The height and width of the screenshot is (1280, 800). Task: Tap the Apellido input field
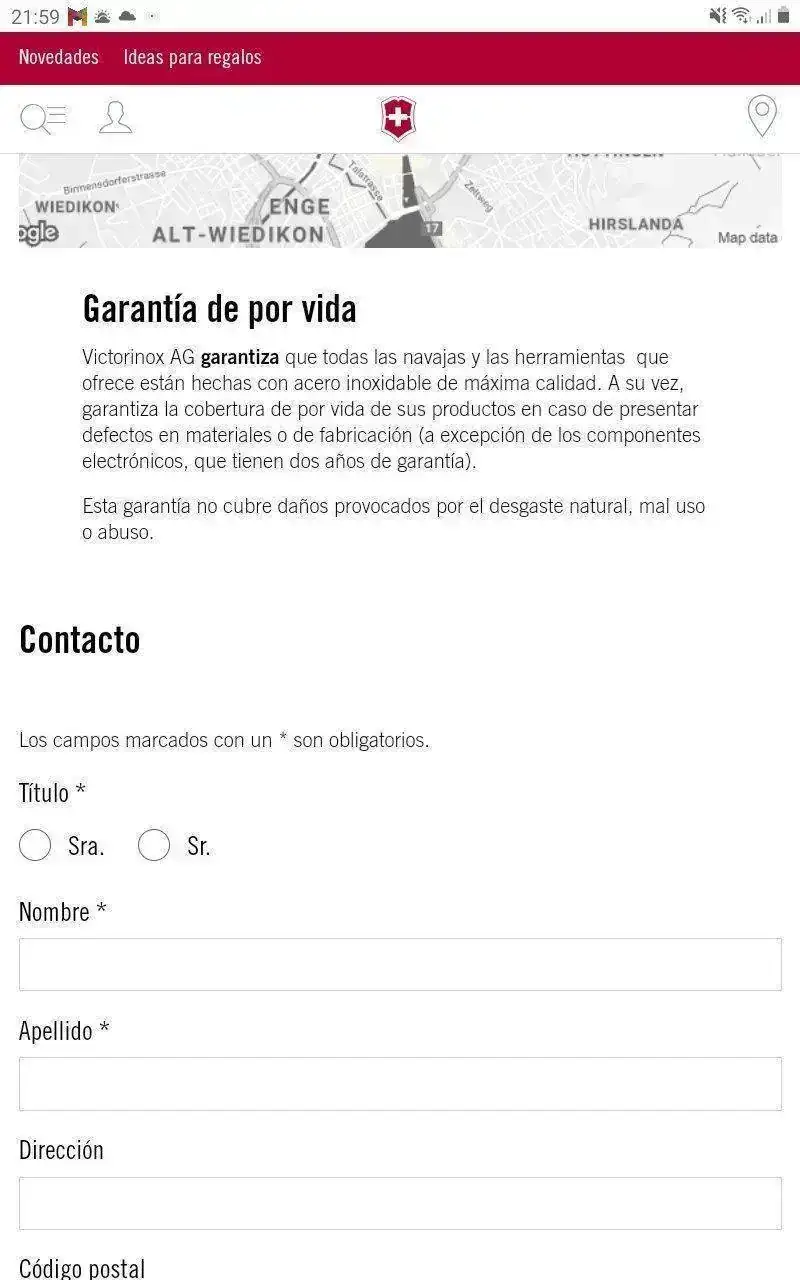coord(400,1084)
